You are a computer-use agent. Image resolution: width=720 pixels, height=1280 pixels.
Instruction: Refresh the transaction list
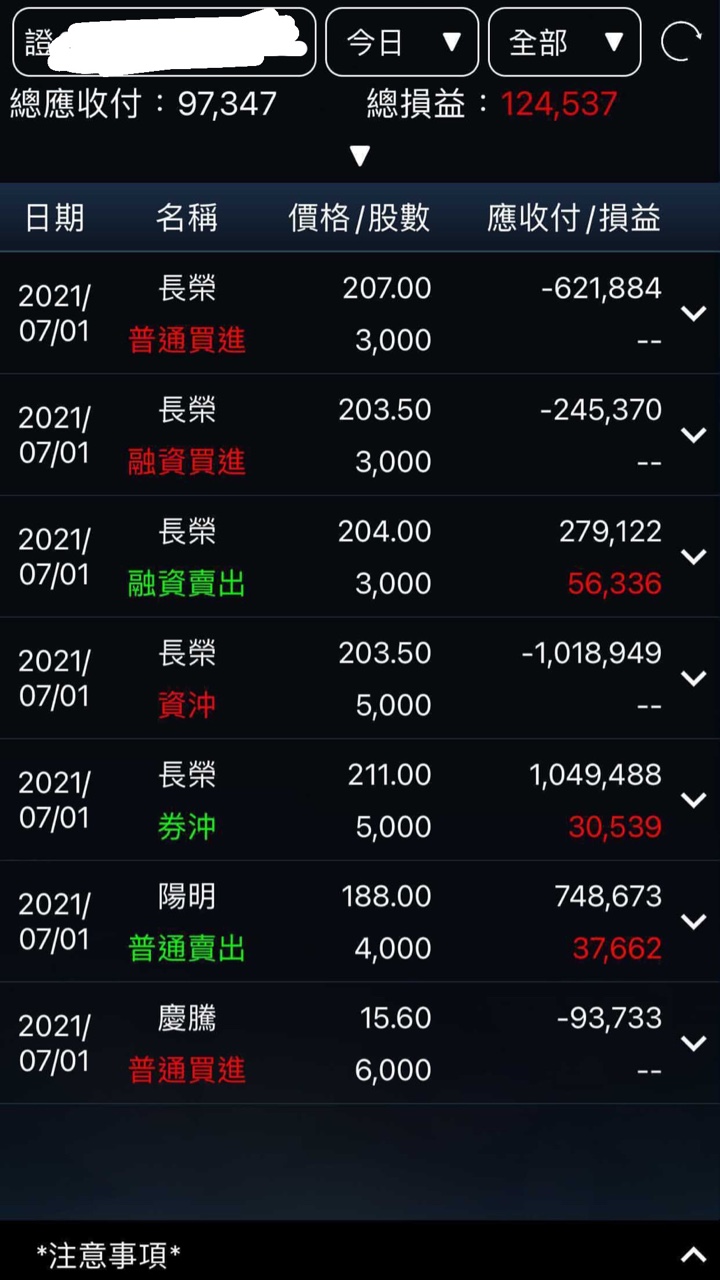(681, 42)
